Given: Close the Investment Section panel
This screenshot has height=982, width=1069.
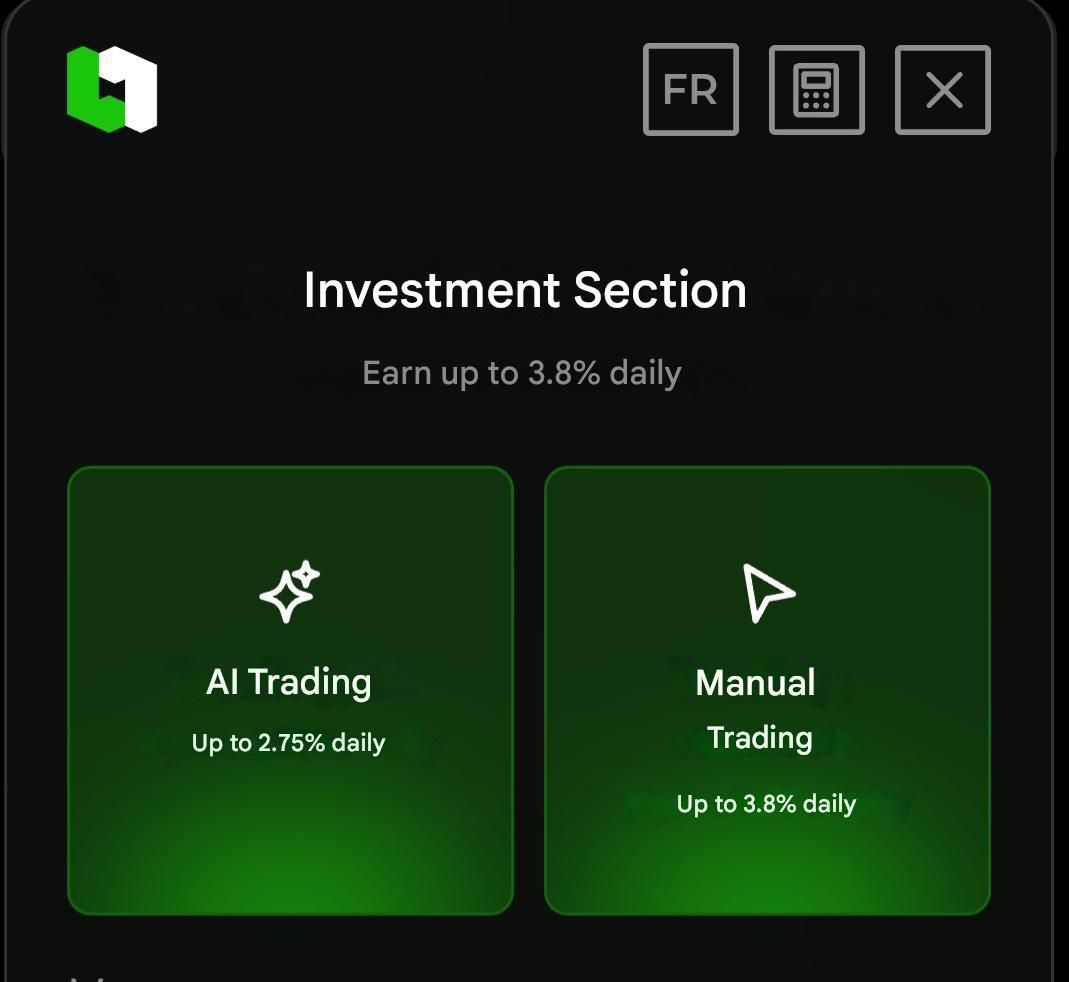Looking at the screenshot, I should pos(942,90).
